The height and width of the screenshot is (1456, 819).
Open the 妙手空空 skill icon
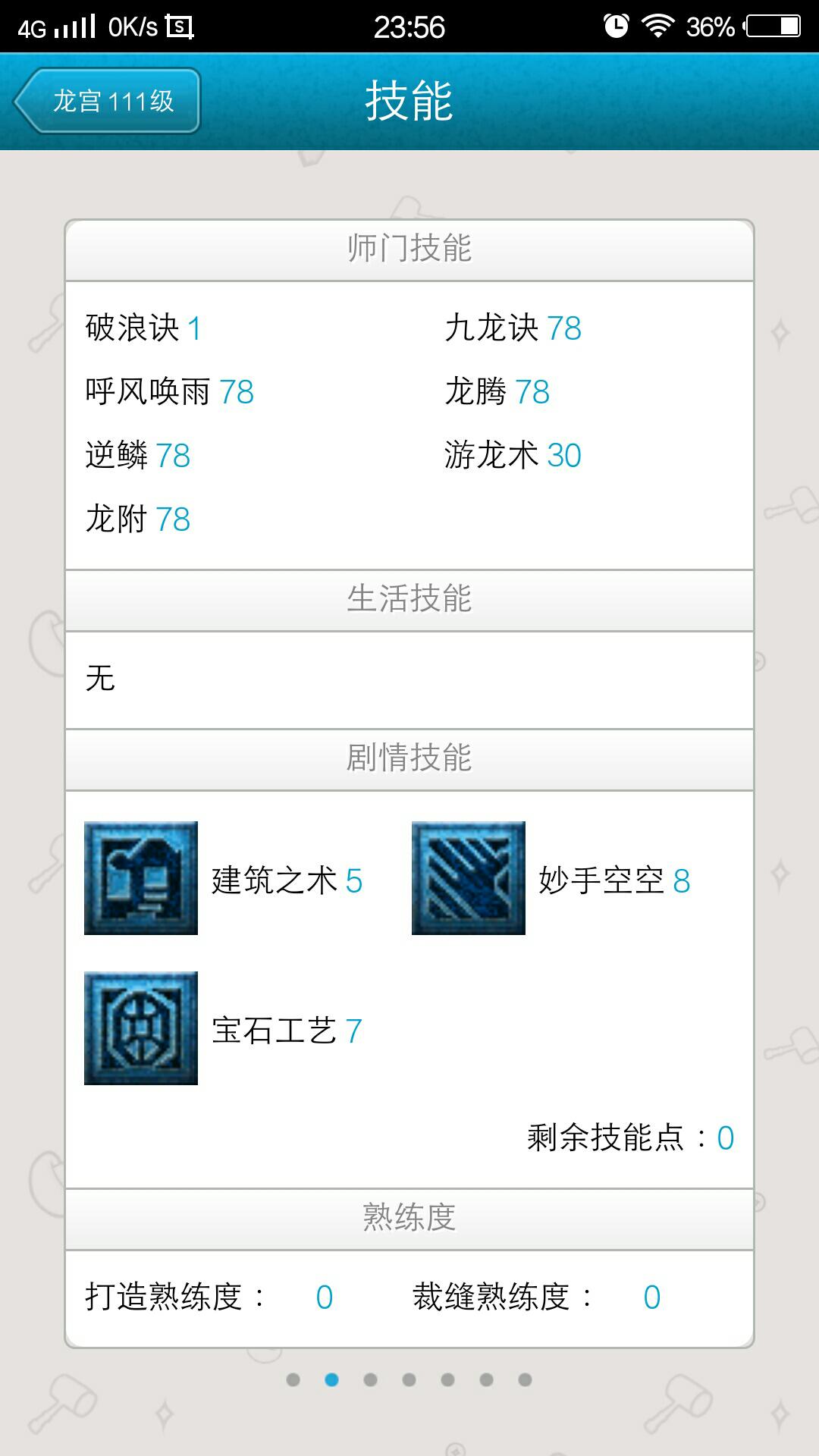click(x=468, y=878)
